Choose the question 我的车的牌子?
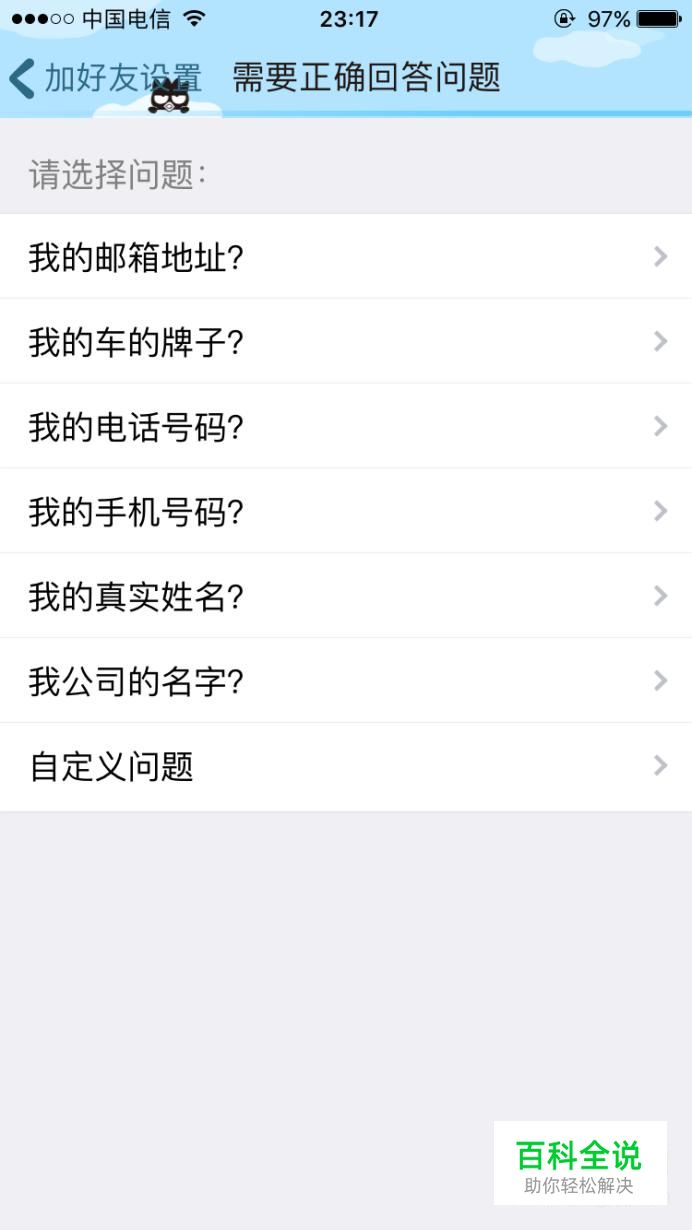This screenshot has height=1230, width=692. [x=346, y=342]
